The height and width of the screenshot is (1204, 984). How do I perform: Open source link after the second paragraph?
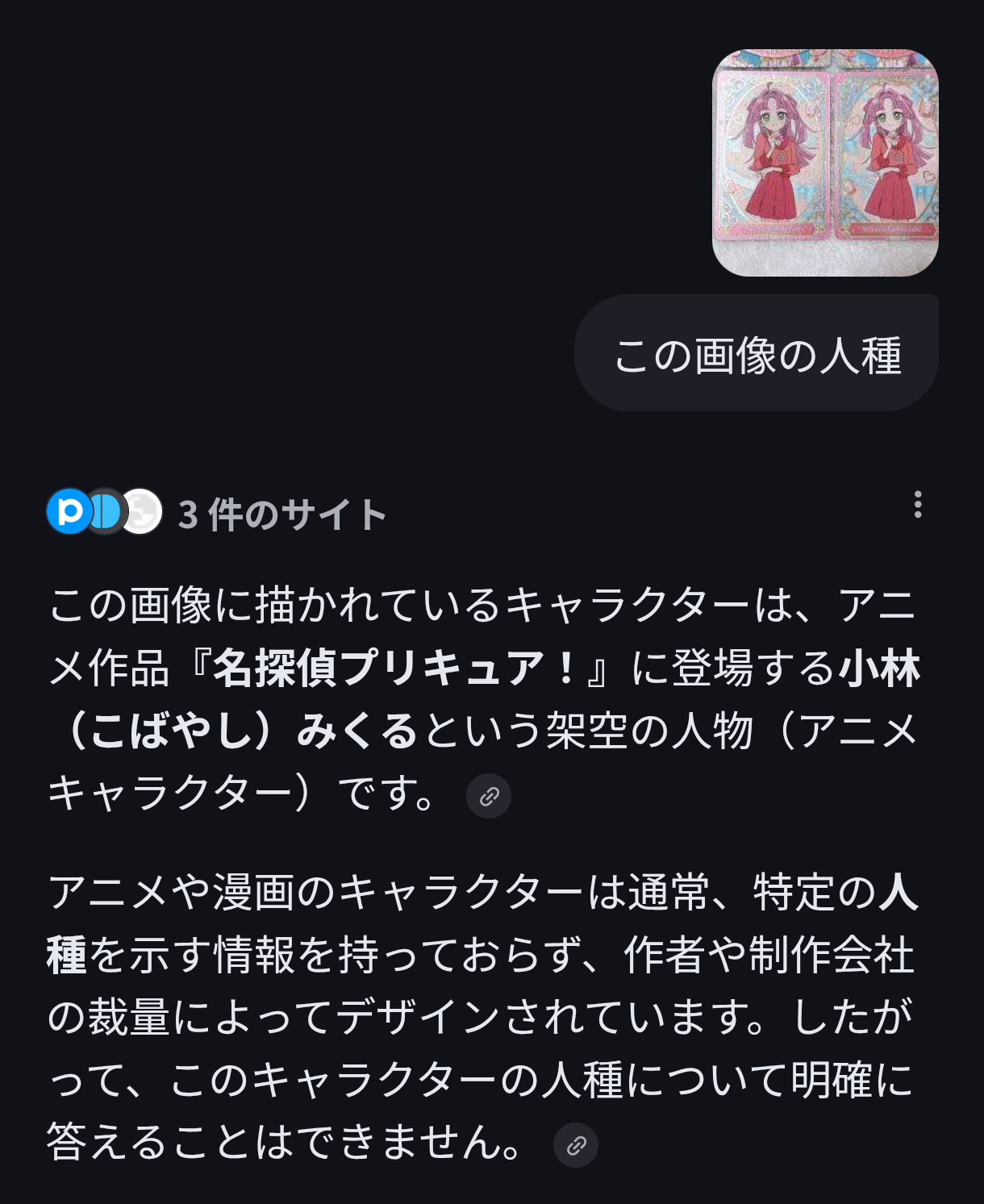pos(576,1145)
